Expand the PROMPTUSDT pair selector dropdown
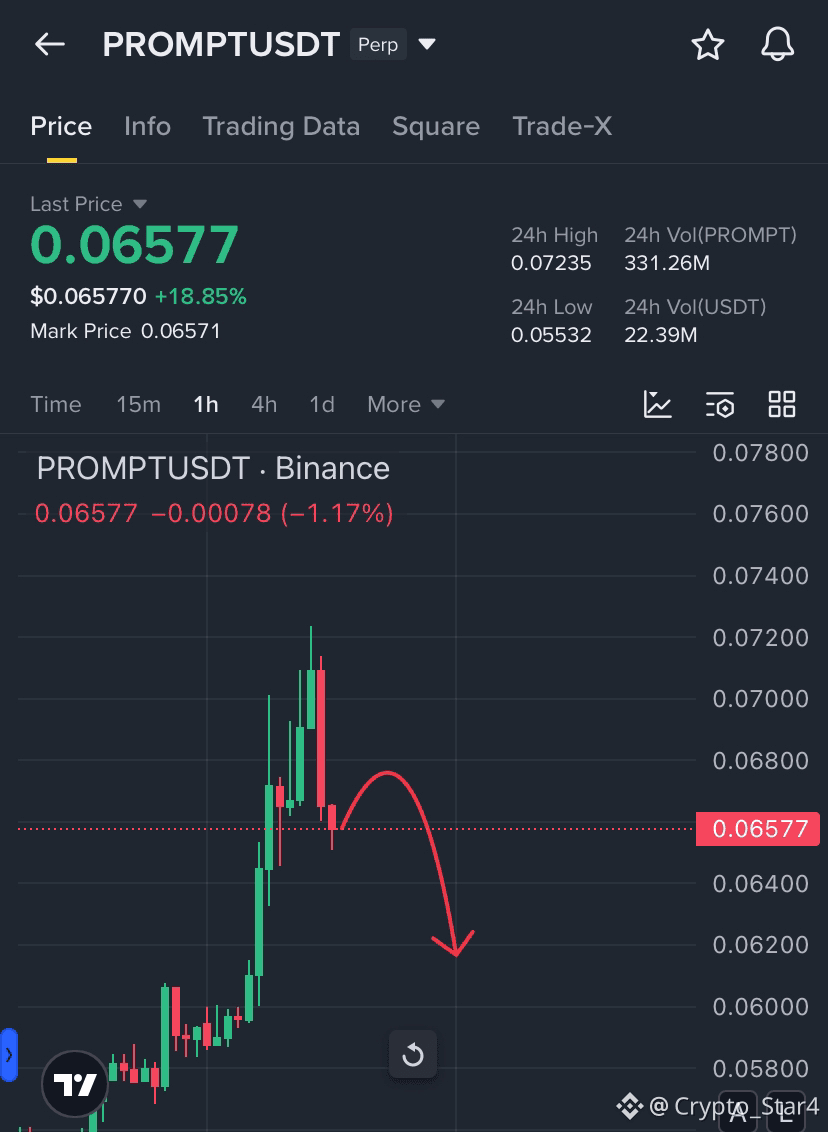The image size is (828, 1132). (x=427, y=44)
